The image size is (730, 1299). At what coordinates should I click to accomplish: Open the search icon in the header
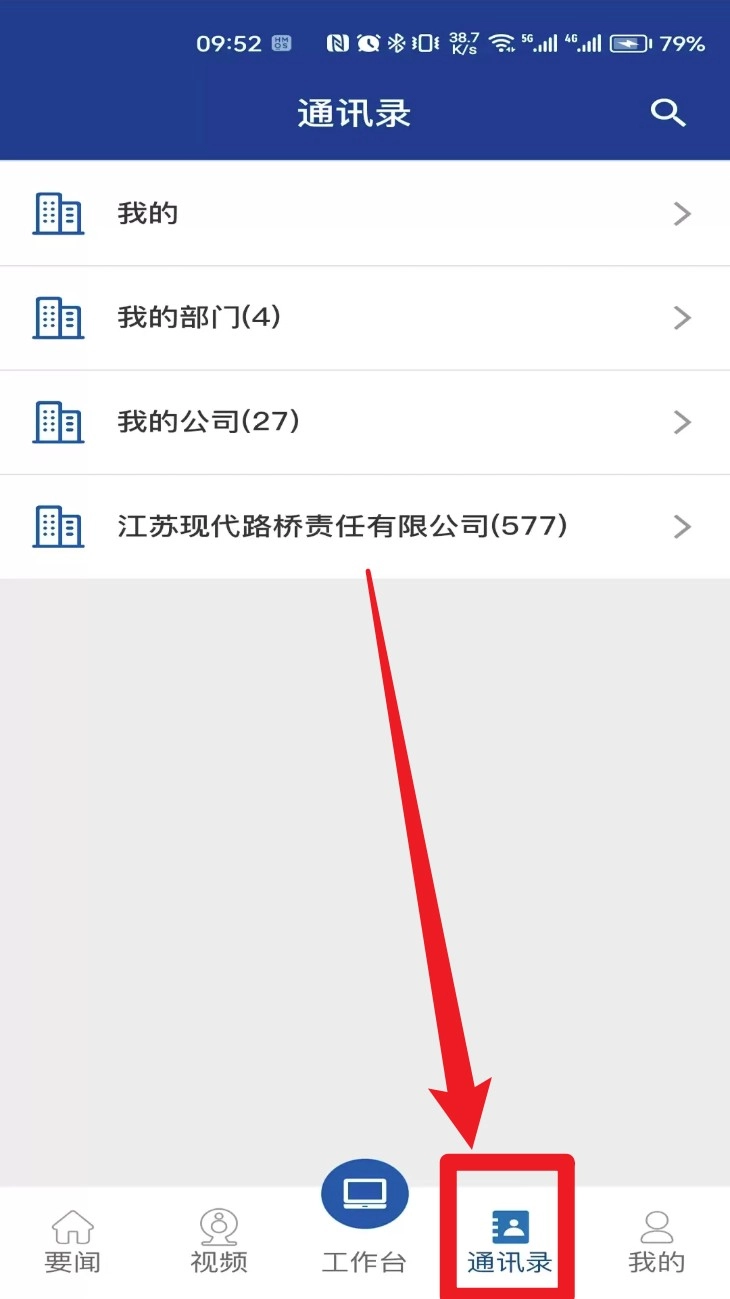tap(668, 112)
